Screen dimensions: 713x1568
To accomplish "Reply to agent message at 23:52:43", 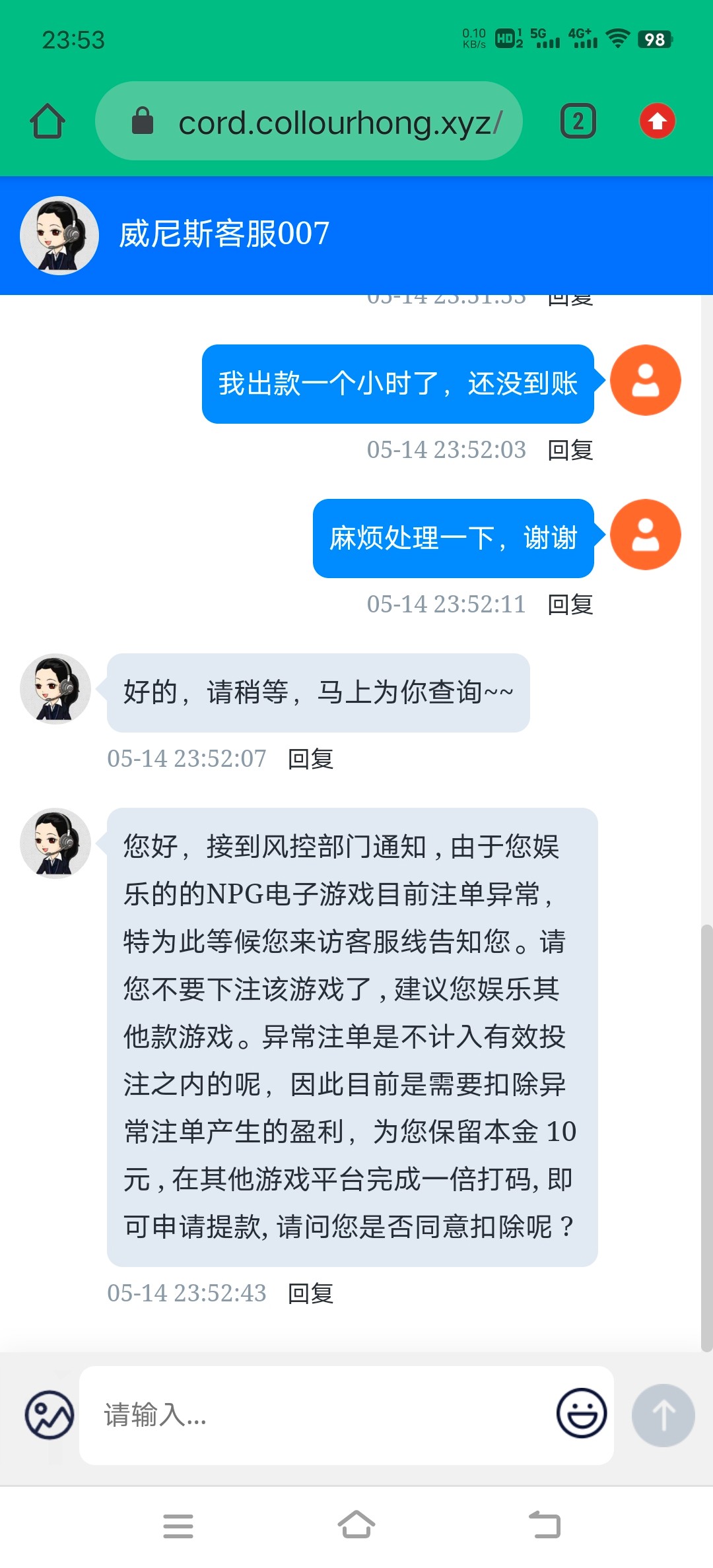I will [310, 1293].
